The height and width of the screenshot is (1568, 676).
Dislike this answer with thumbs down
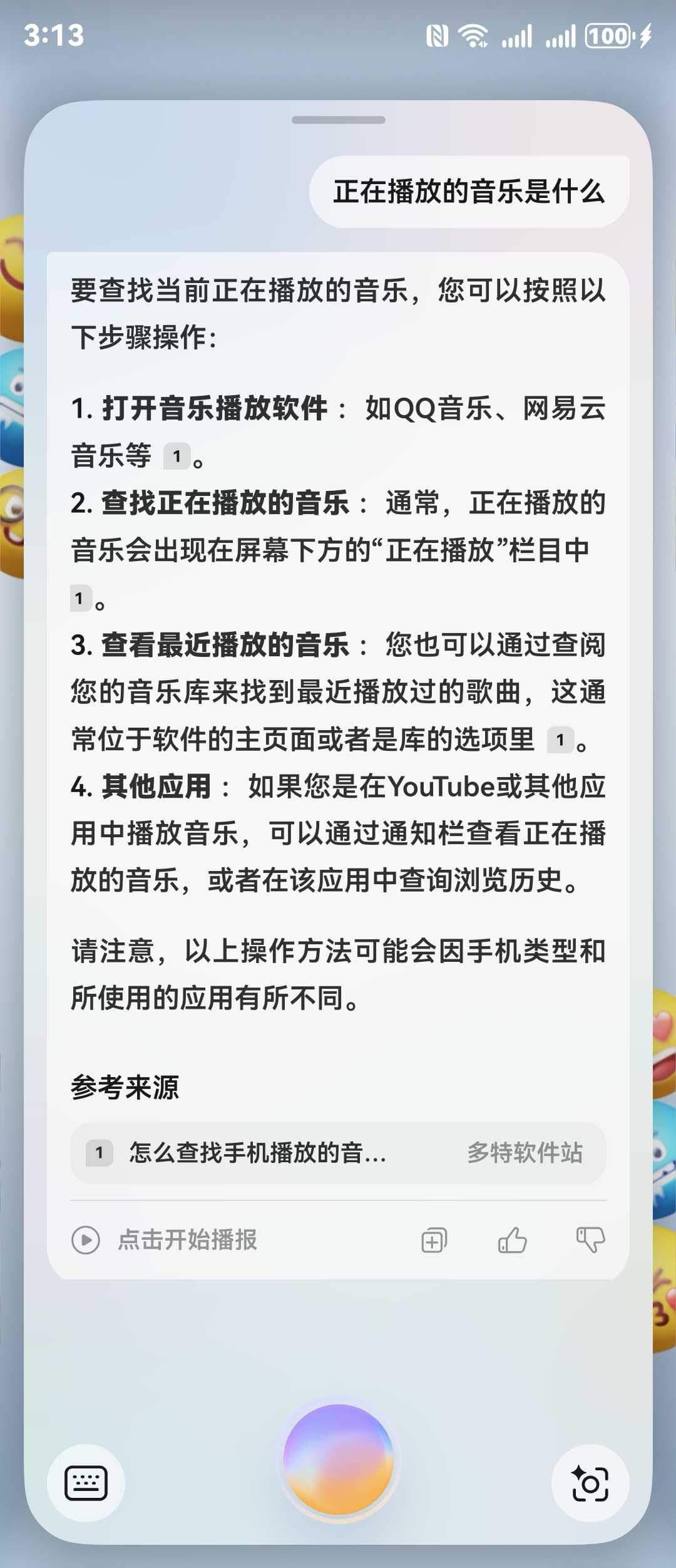click(x=590, y=1240)
